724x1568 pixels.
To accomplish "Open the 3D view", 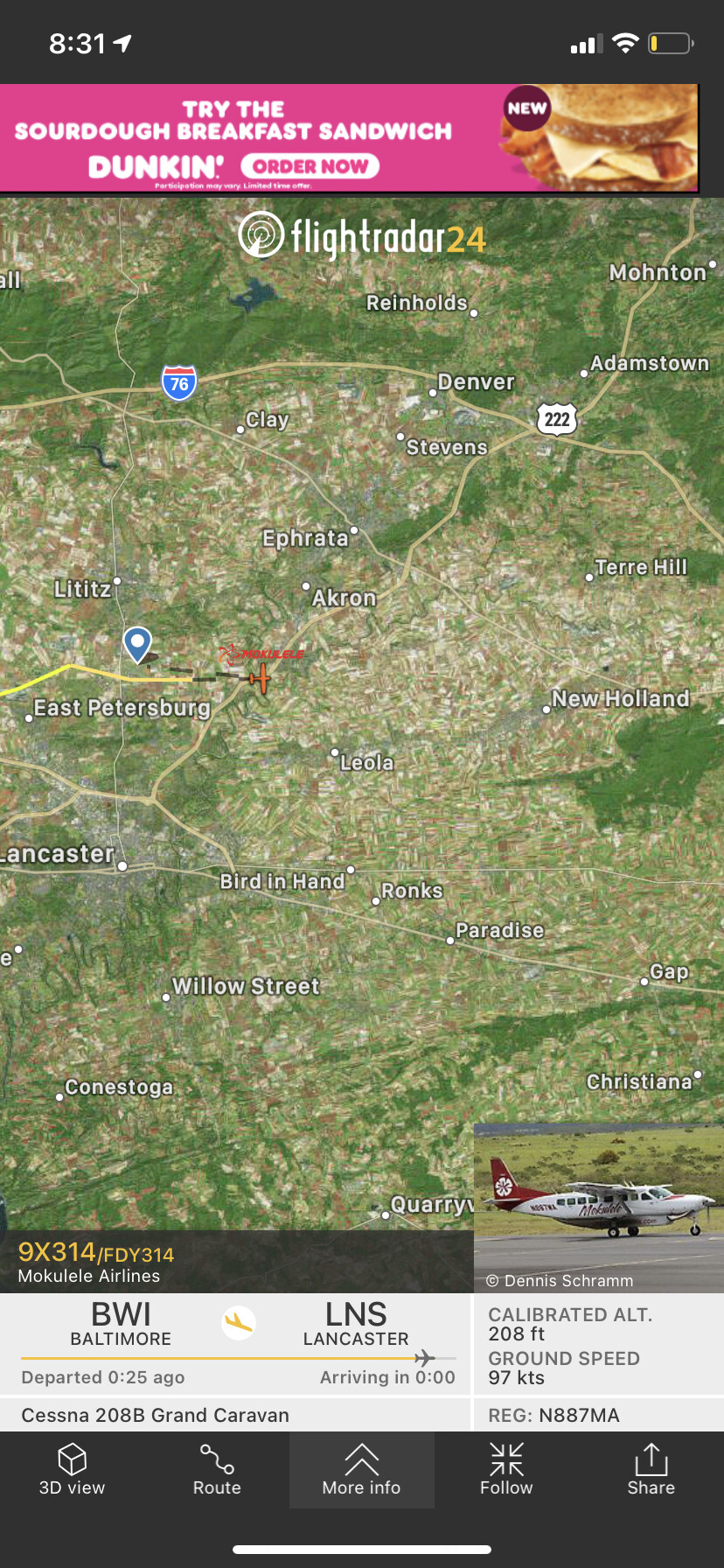I will (x=72, y=1470).
